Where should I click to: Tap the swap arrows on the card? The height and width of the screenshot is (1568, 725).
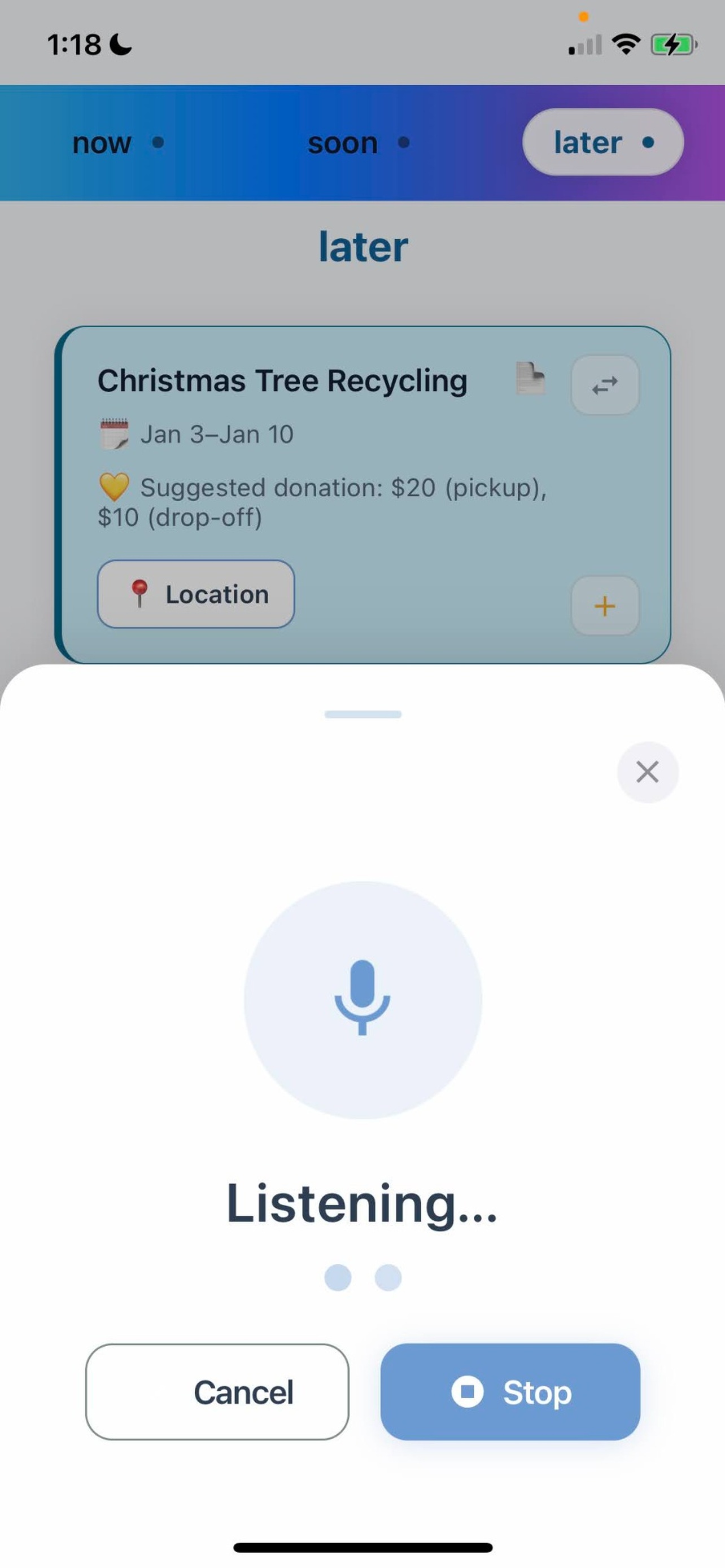(605, 386)
